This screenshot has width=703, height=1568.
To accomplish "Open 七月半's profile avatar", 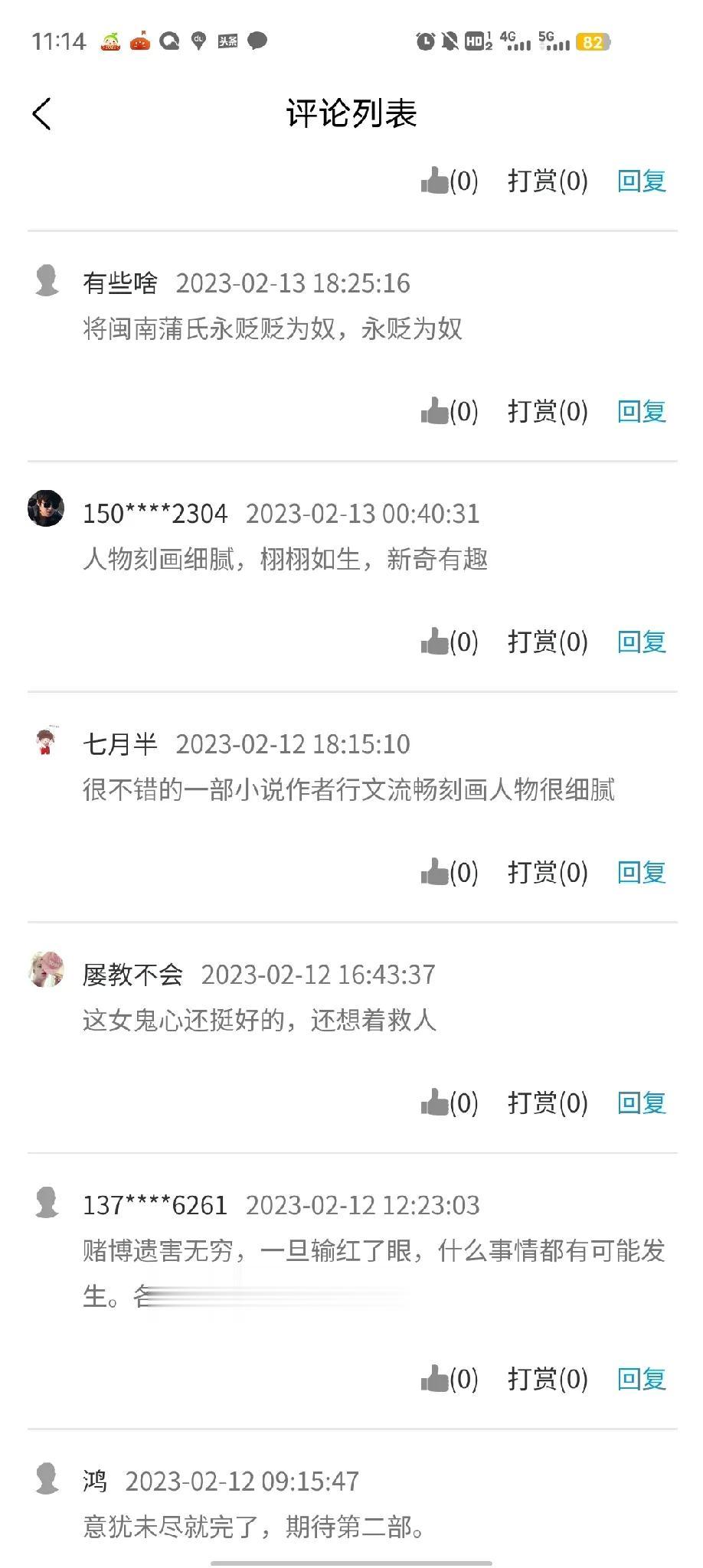I will 46,740.
